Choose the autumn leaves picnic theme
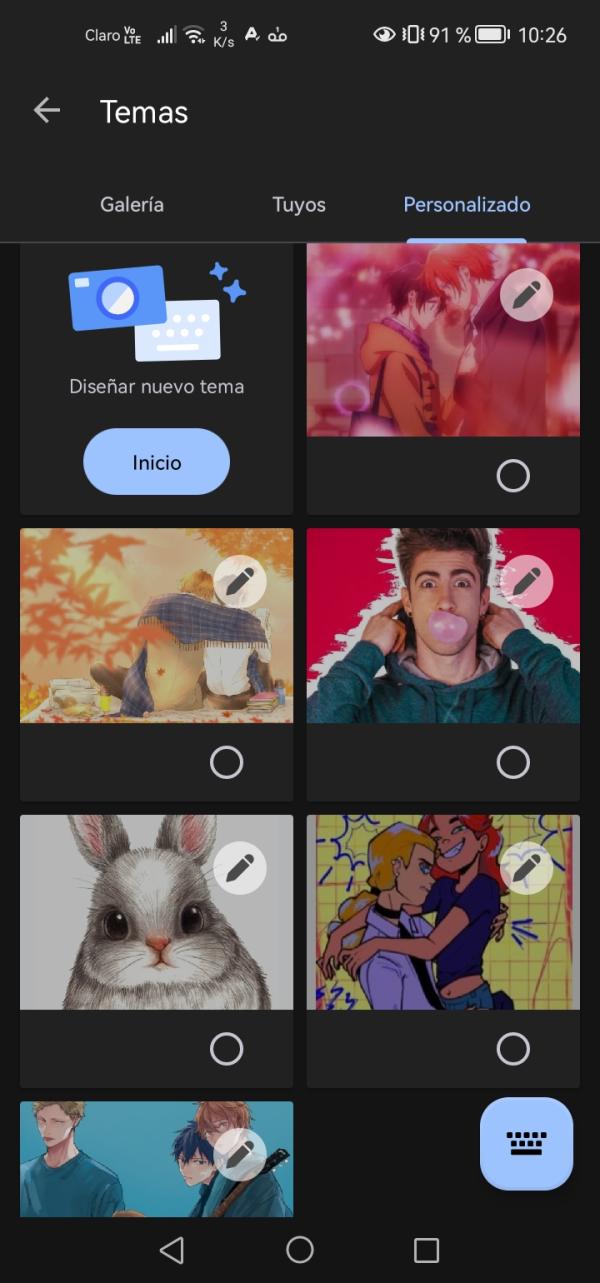 click(227, 763)
